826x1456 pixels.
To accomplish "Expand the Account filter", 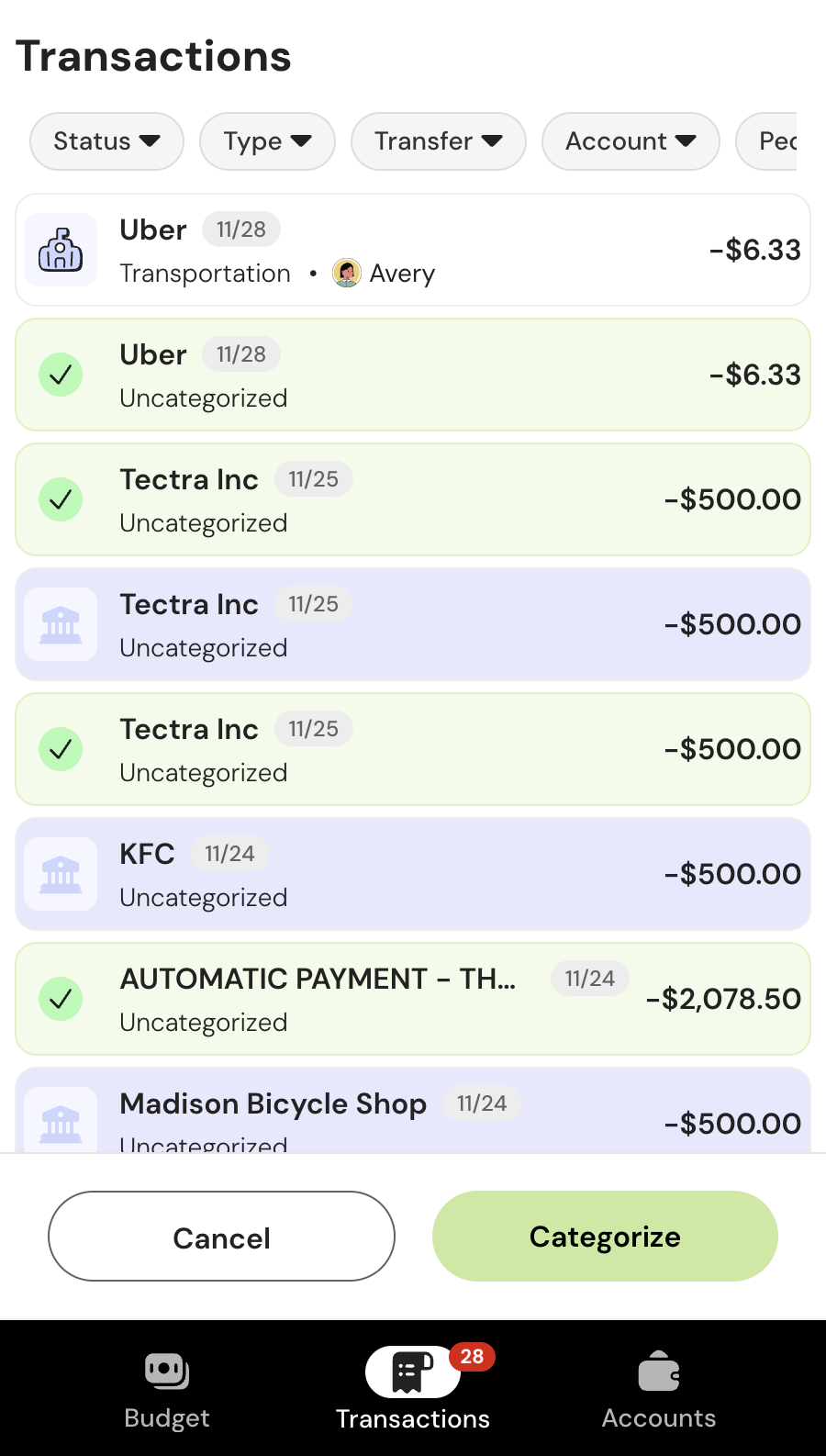I will tap(631, 141).
